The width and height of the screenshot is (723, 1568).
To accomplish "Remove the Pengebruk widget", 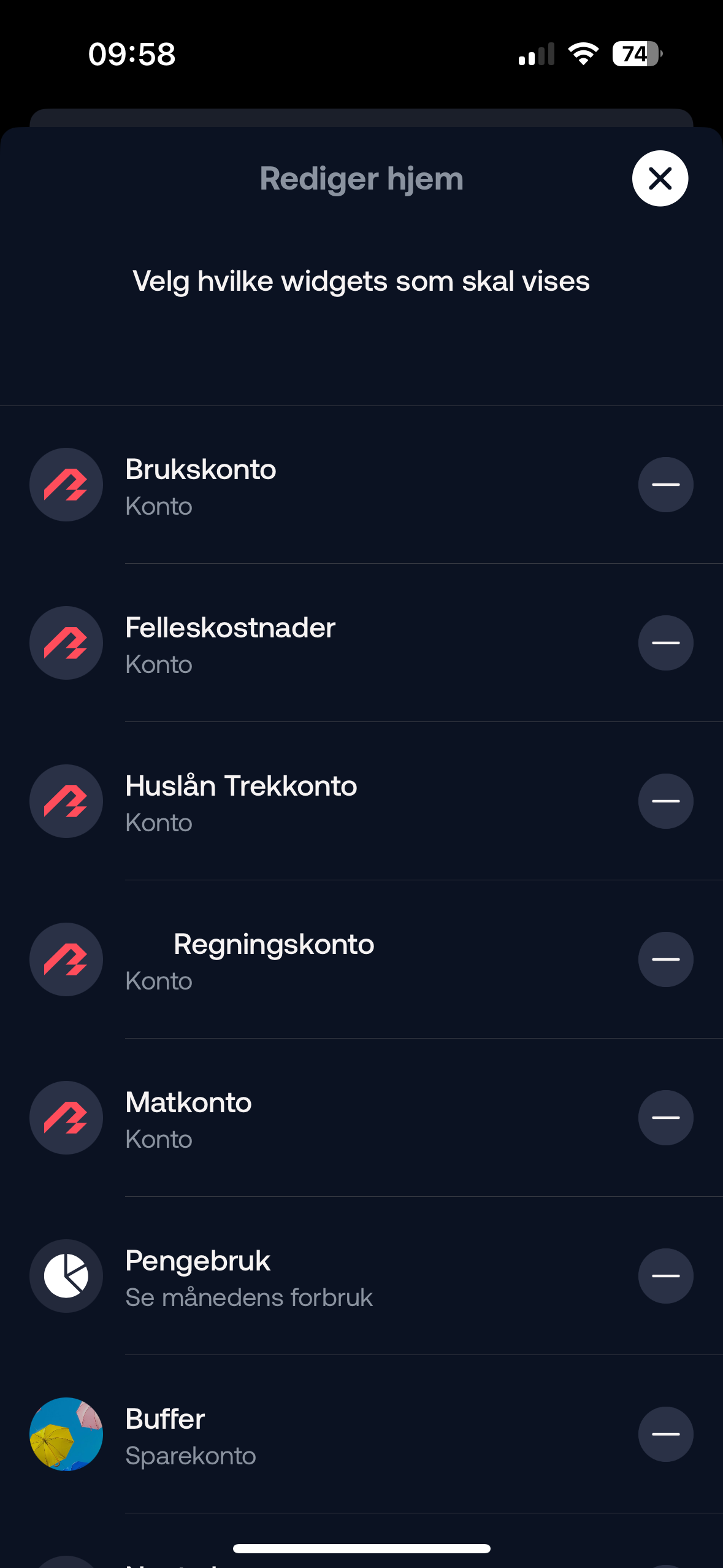I will click(x=665, y=1276).
